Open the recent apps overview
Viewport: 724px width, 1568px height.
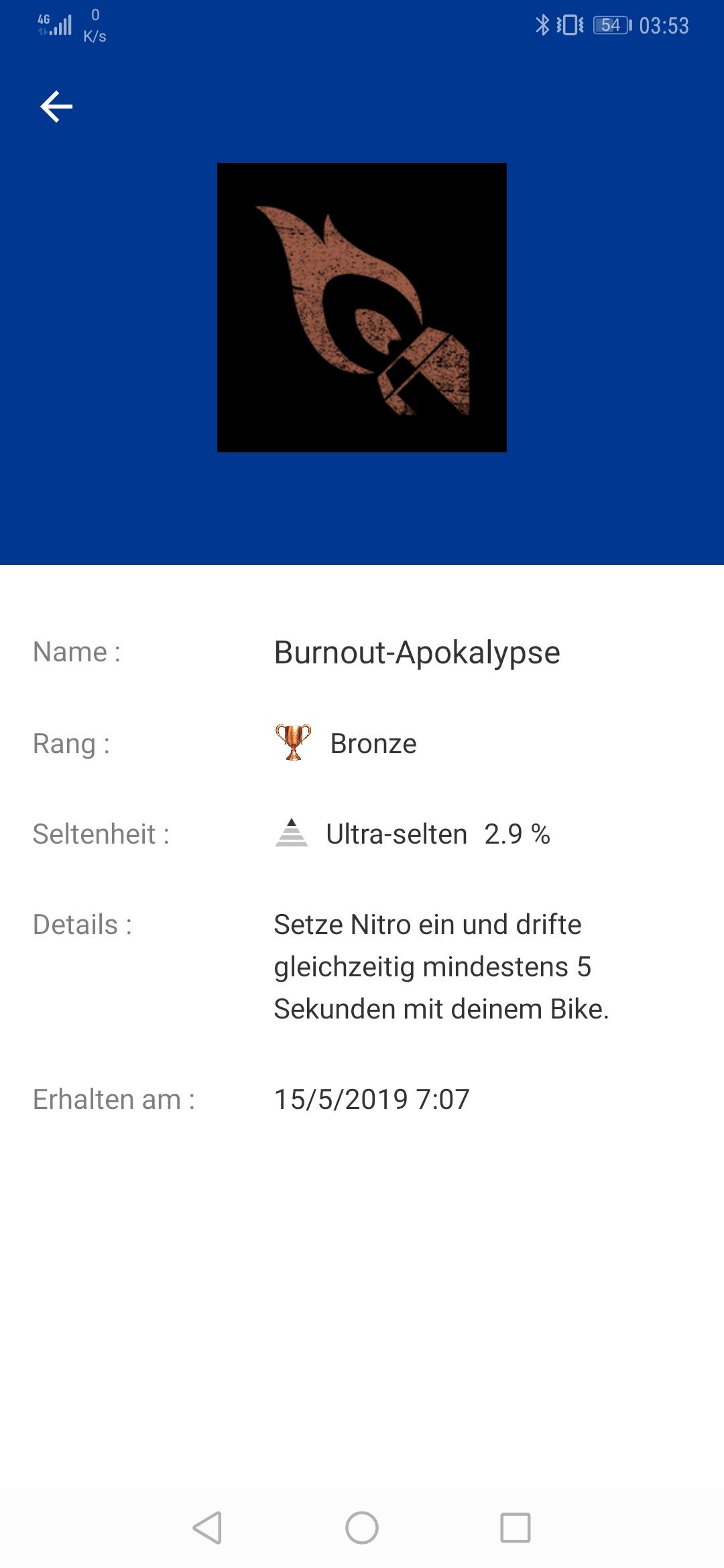516,1528
